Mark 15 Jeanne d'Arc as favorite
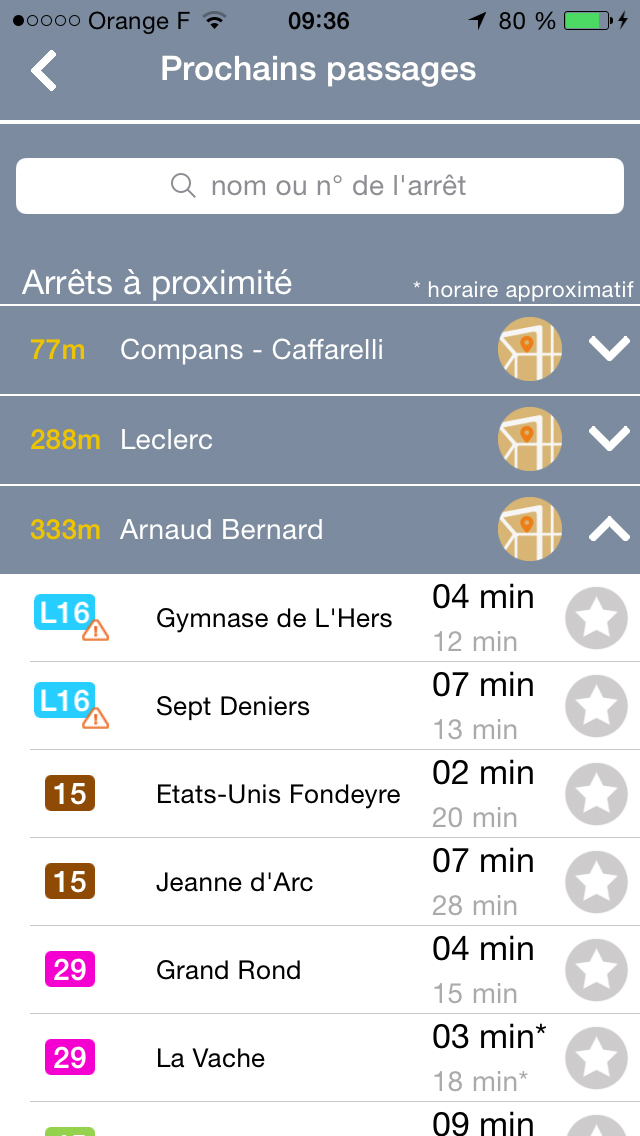 click(597, 882)
